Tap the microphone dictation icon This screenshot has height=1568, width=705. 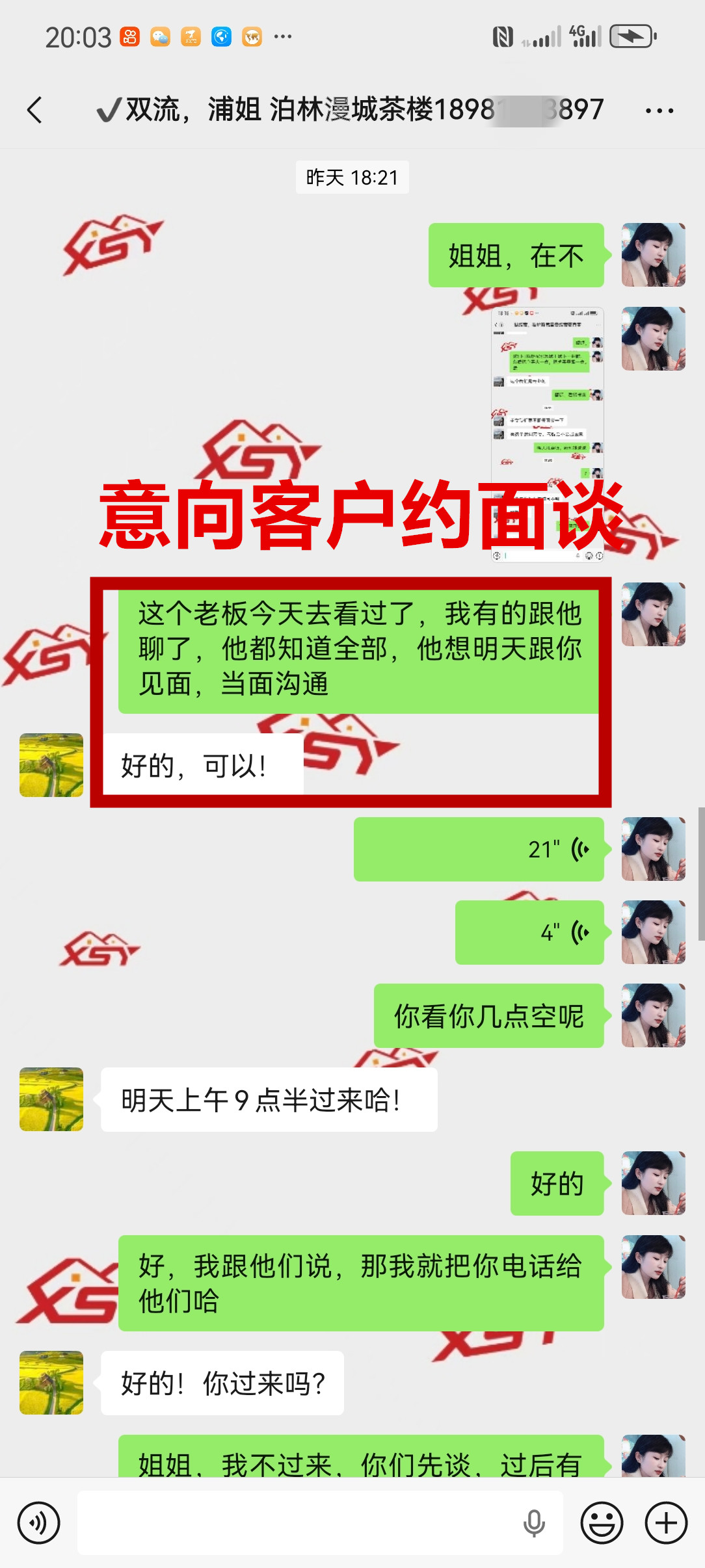pyautogui.click(x=534, y=1522)
